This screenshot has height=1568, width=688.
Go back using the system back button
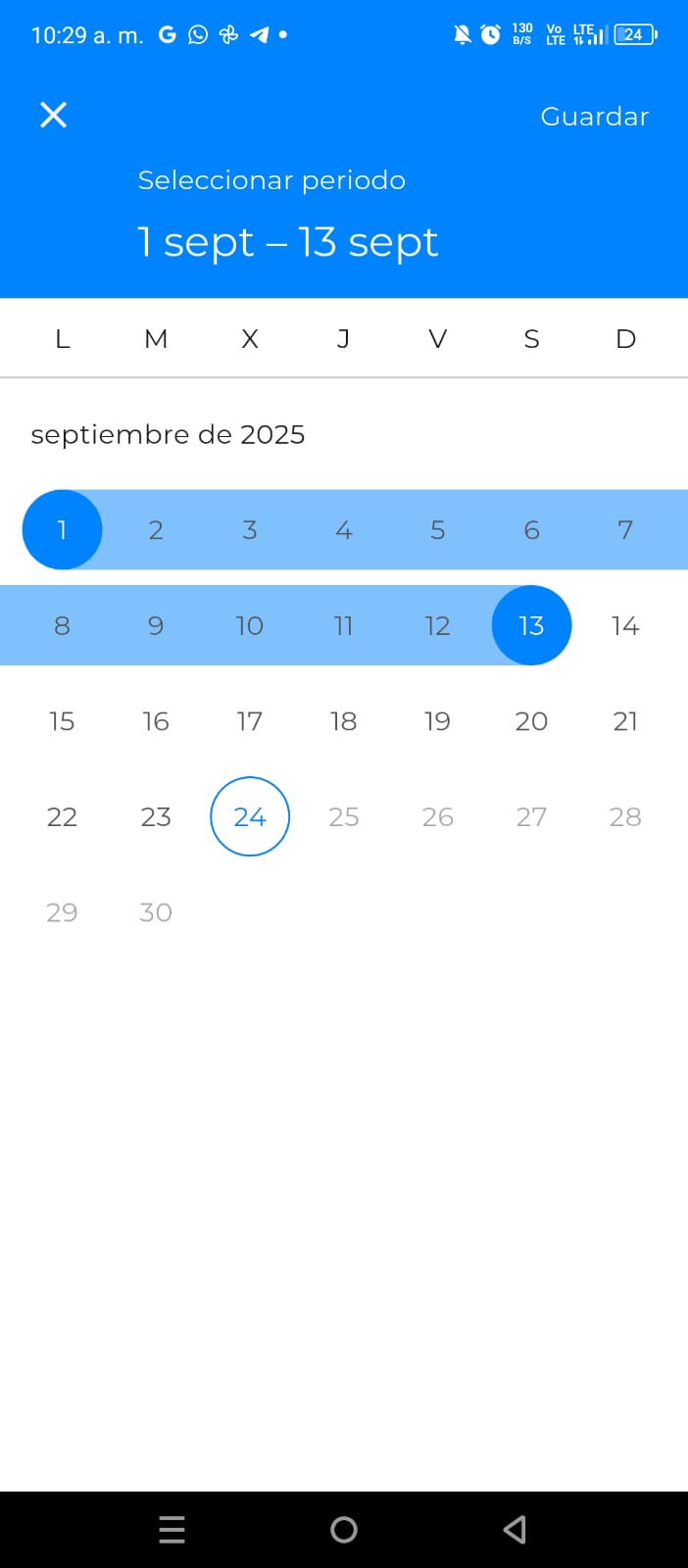coord(515,1530)
